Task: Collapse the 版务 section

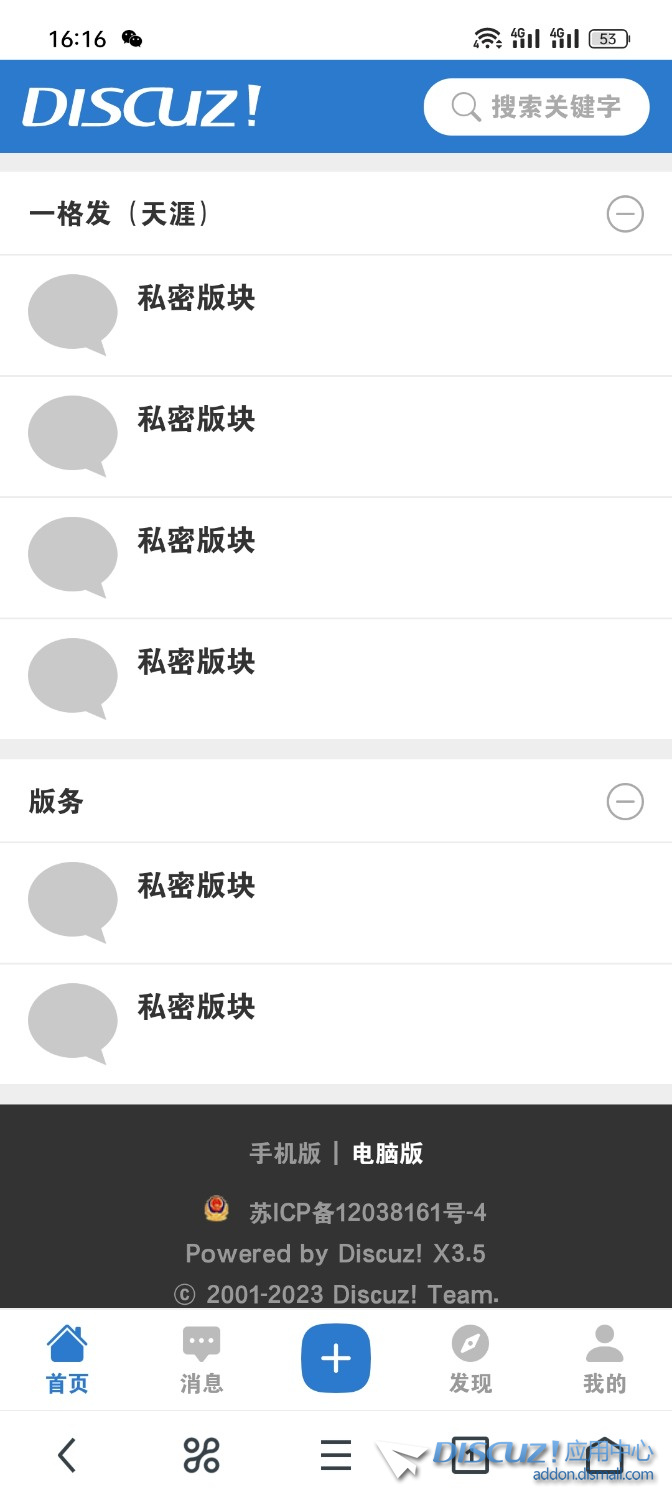Action: (625, 801)
